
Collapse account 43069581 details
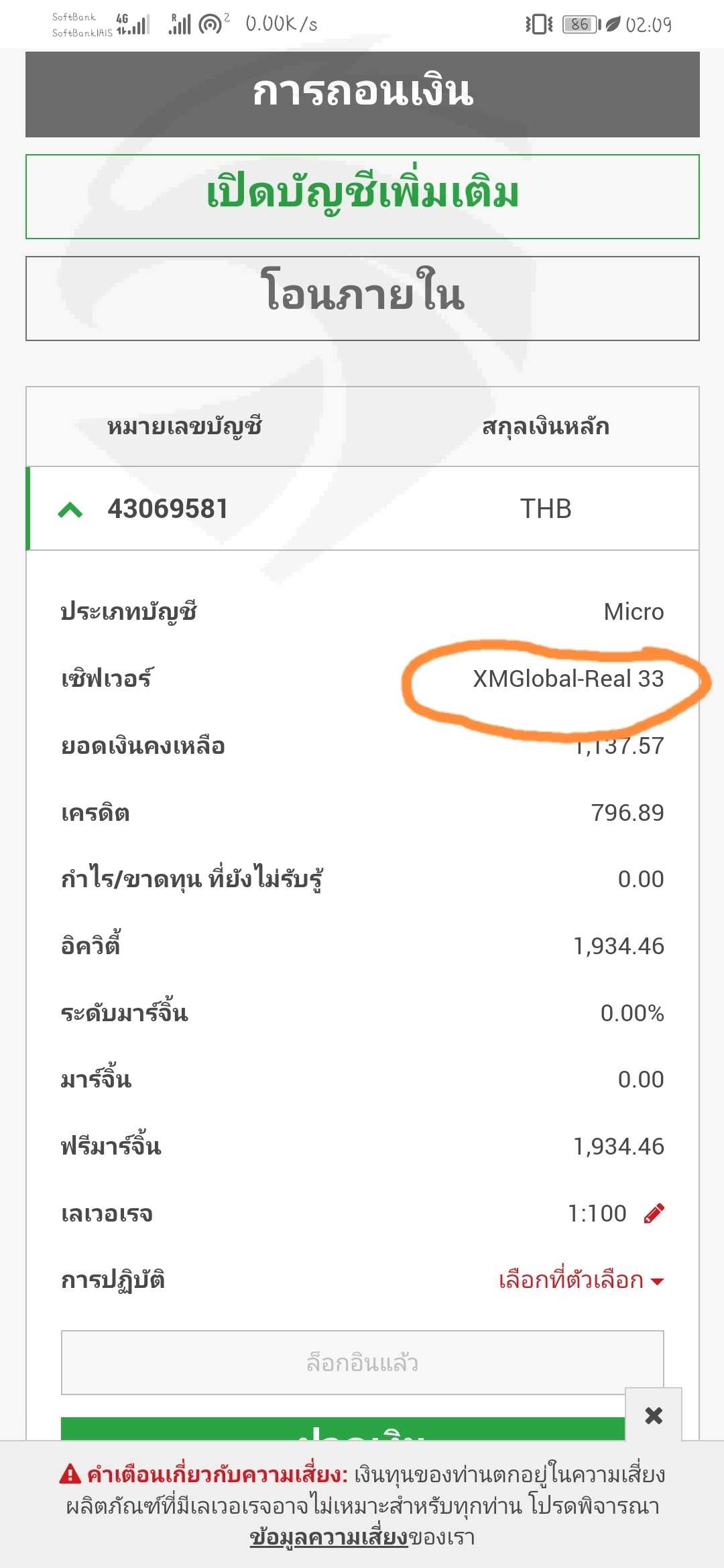[x=70, y=510]
